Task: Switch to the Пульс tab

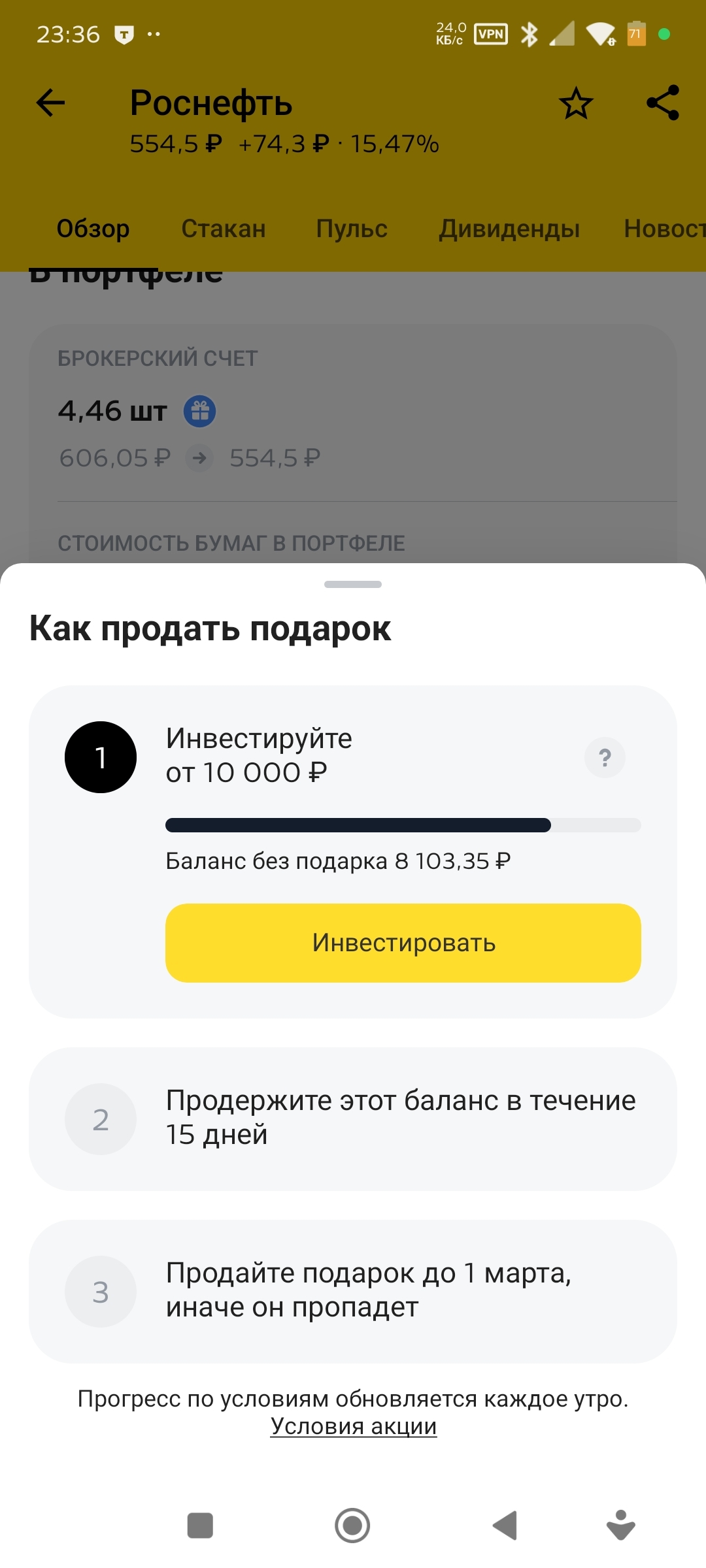Action: 352,229
